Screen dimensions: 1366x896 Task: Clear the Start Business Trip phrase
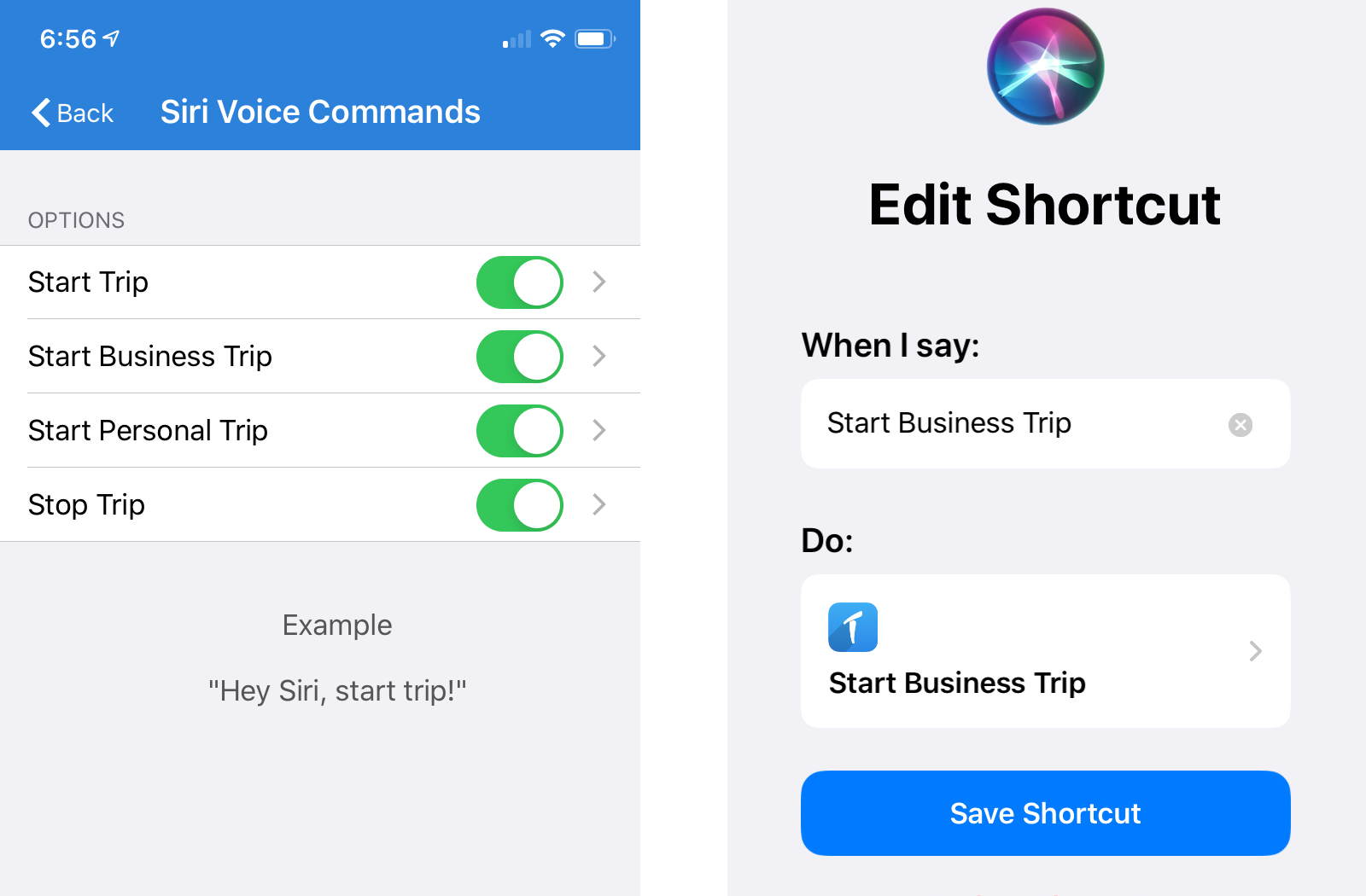click(x=1240, y=425)
